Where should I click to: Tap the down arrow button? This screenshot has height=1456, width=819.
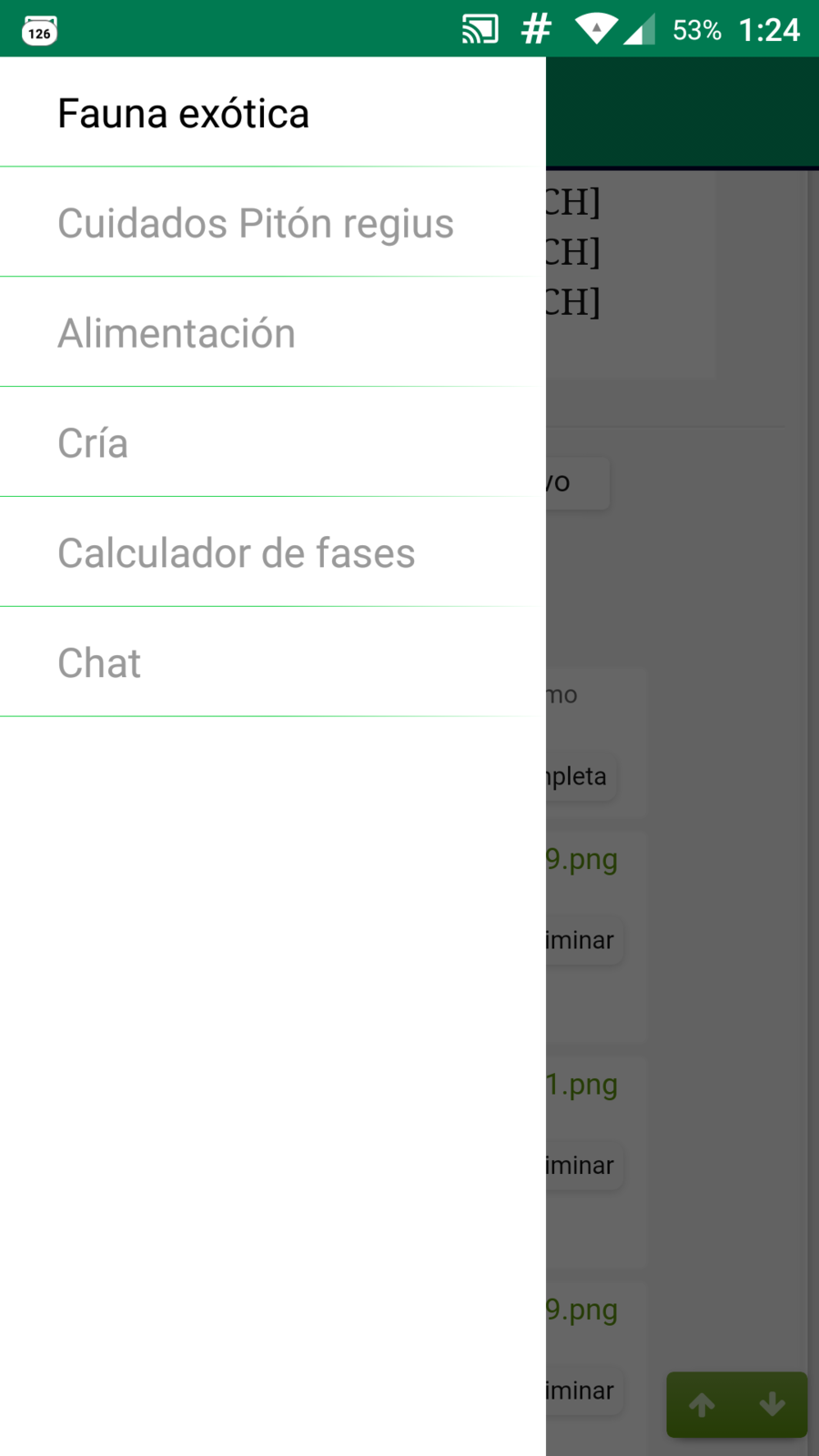[773, 1405]
